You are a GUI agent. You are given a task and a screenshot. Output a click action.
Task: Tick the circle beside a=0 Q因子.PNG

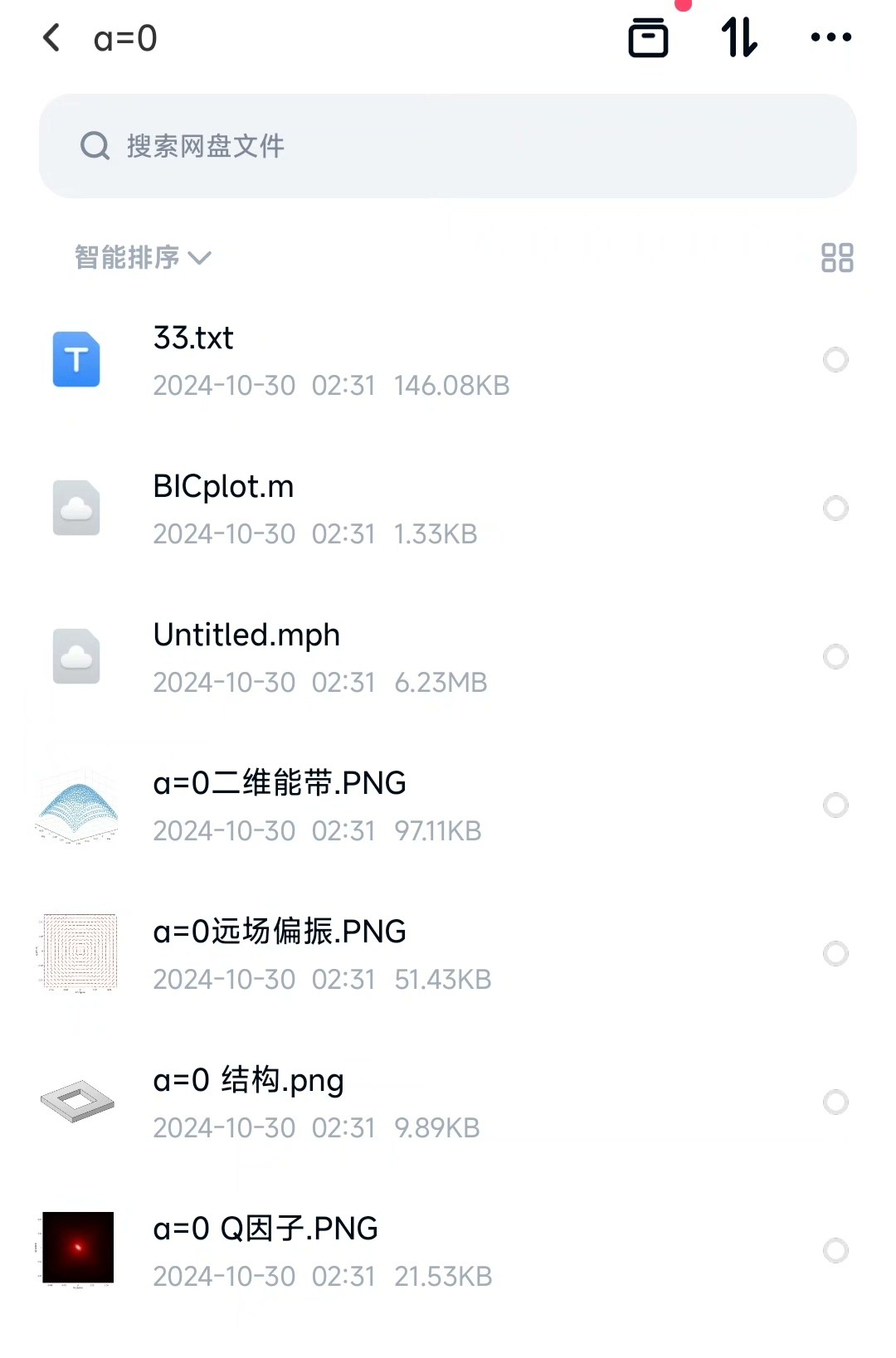coord(835,1251)
